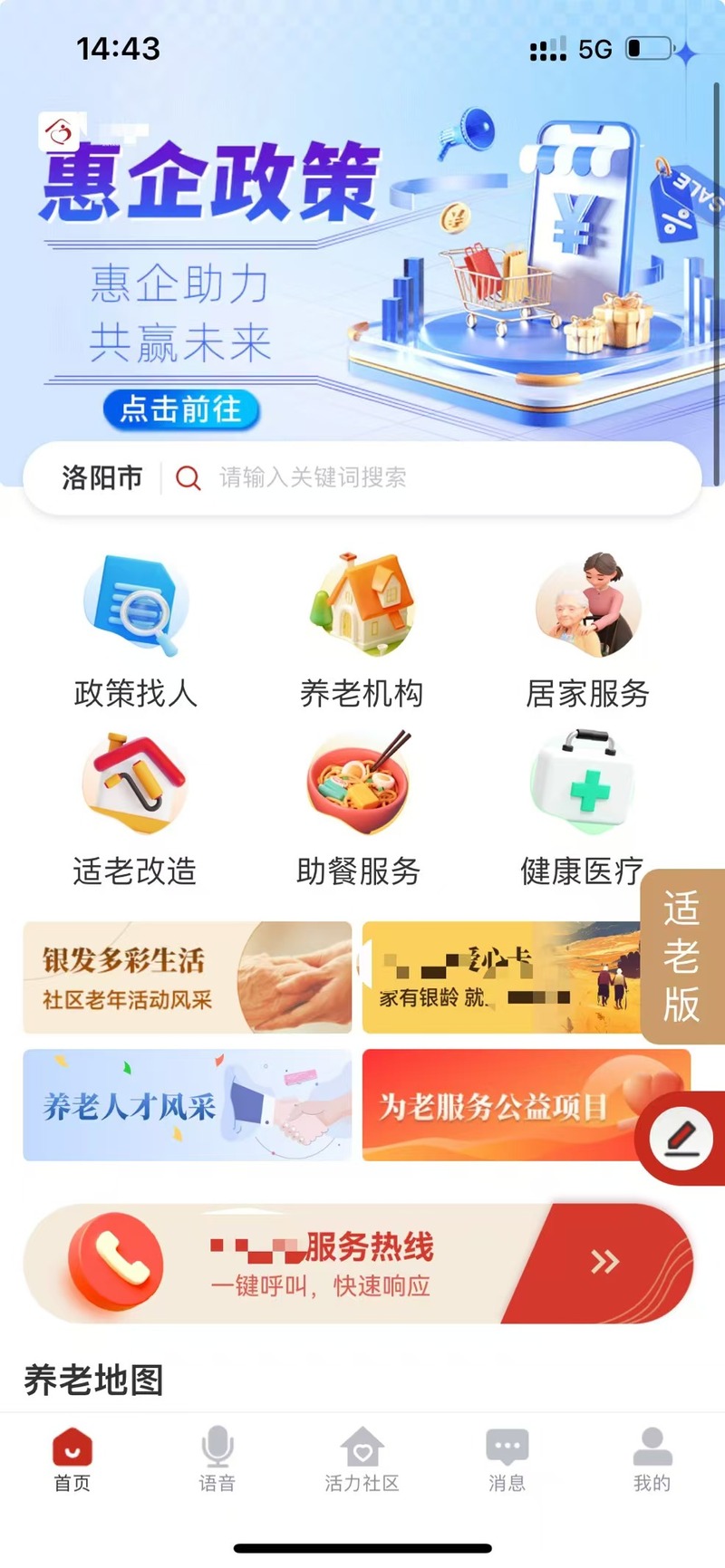
Task: Open 养老人才风采 card
Action: (187, 1105)
